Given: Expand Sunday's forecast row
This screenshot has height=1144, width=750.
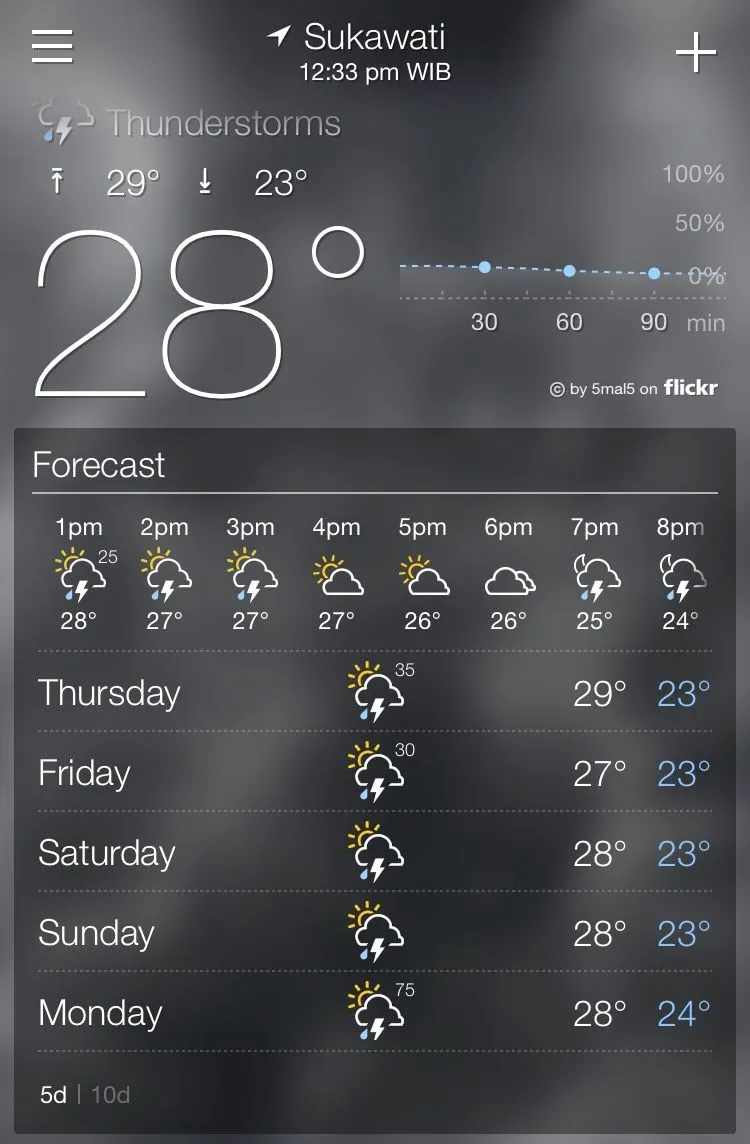Looking at the screenshot, I should [375, 932].
